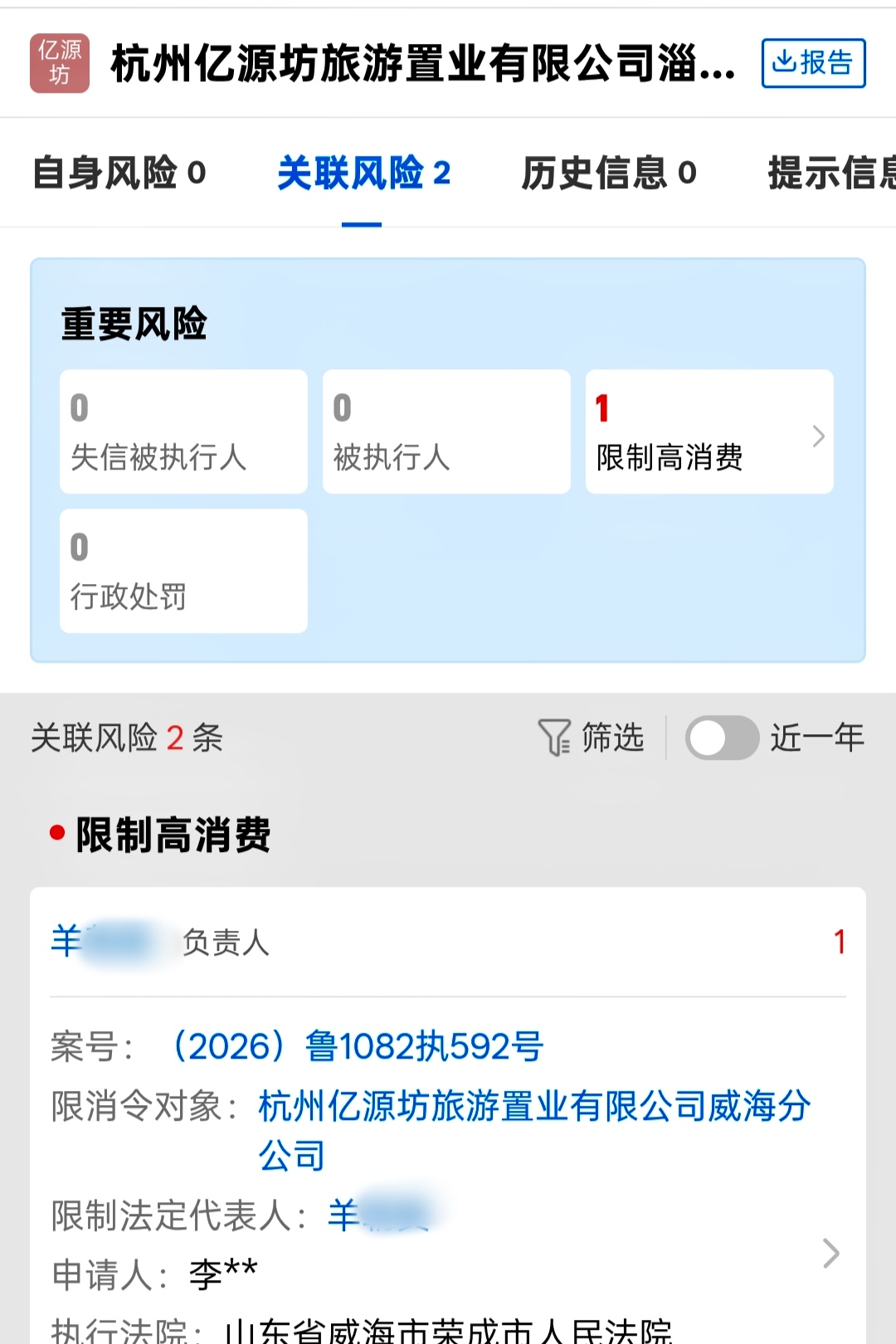896x1344 pixels.
Task: Toggle the 近一年 switch
Action: [x=721, y=738]
